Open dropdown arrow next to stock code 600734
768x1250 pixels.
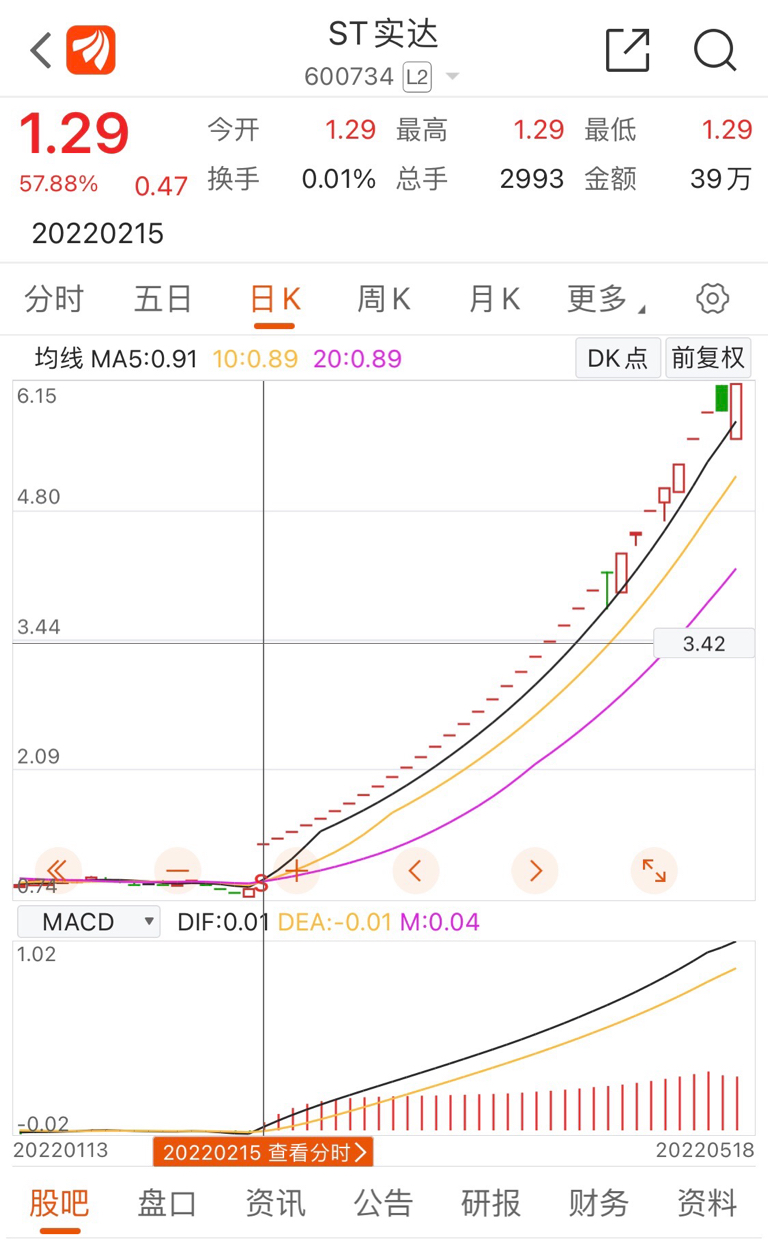pos(452,75)
